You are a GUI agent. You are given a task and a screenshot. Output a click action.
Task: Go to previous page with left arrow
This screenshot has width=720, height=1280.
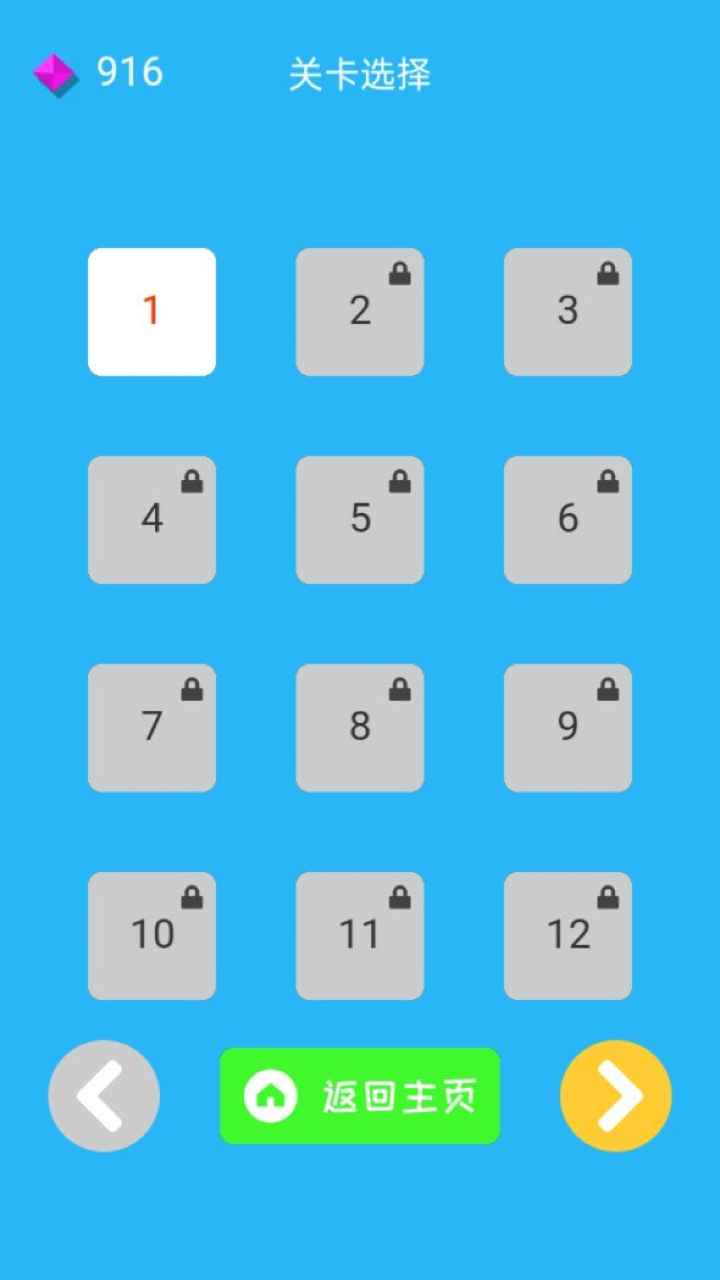click(104, 1095)
